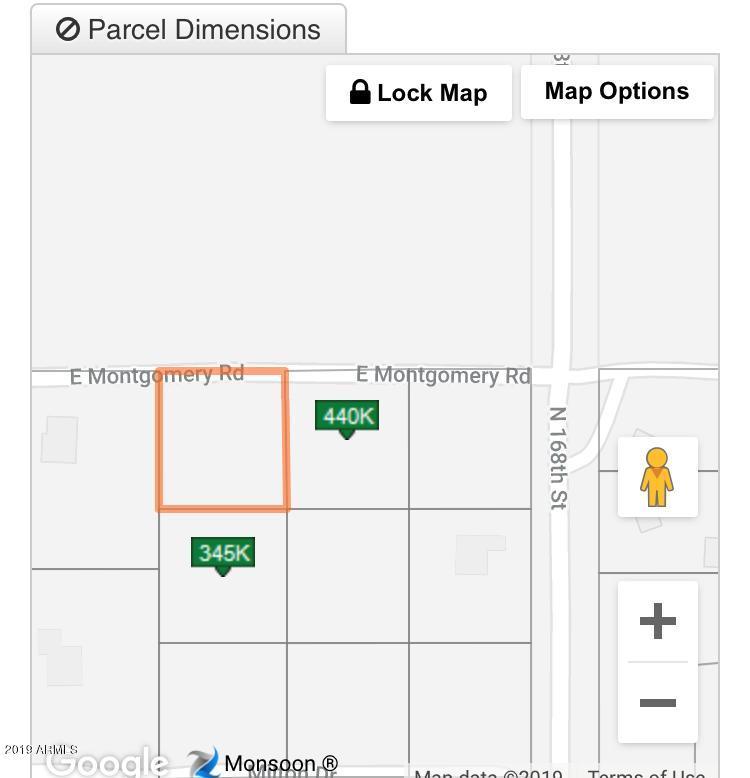Select the 345K price marker
Image resolution: width=750 pixels, height=778 pixels.
pos(222,551)
